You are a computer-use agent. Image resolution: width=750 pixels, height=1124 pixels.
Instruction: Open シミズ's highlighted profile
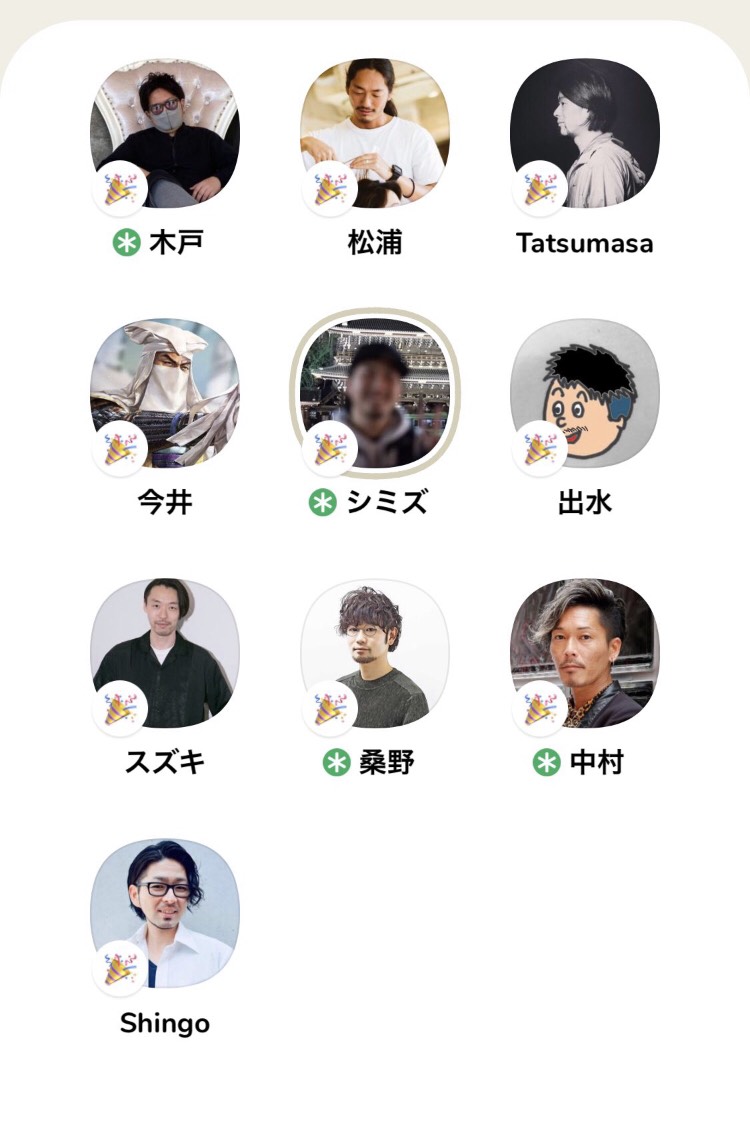(x=375, y=393)
